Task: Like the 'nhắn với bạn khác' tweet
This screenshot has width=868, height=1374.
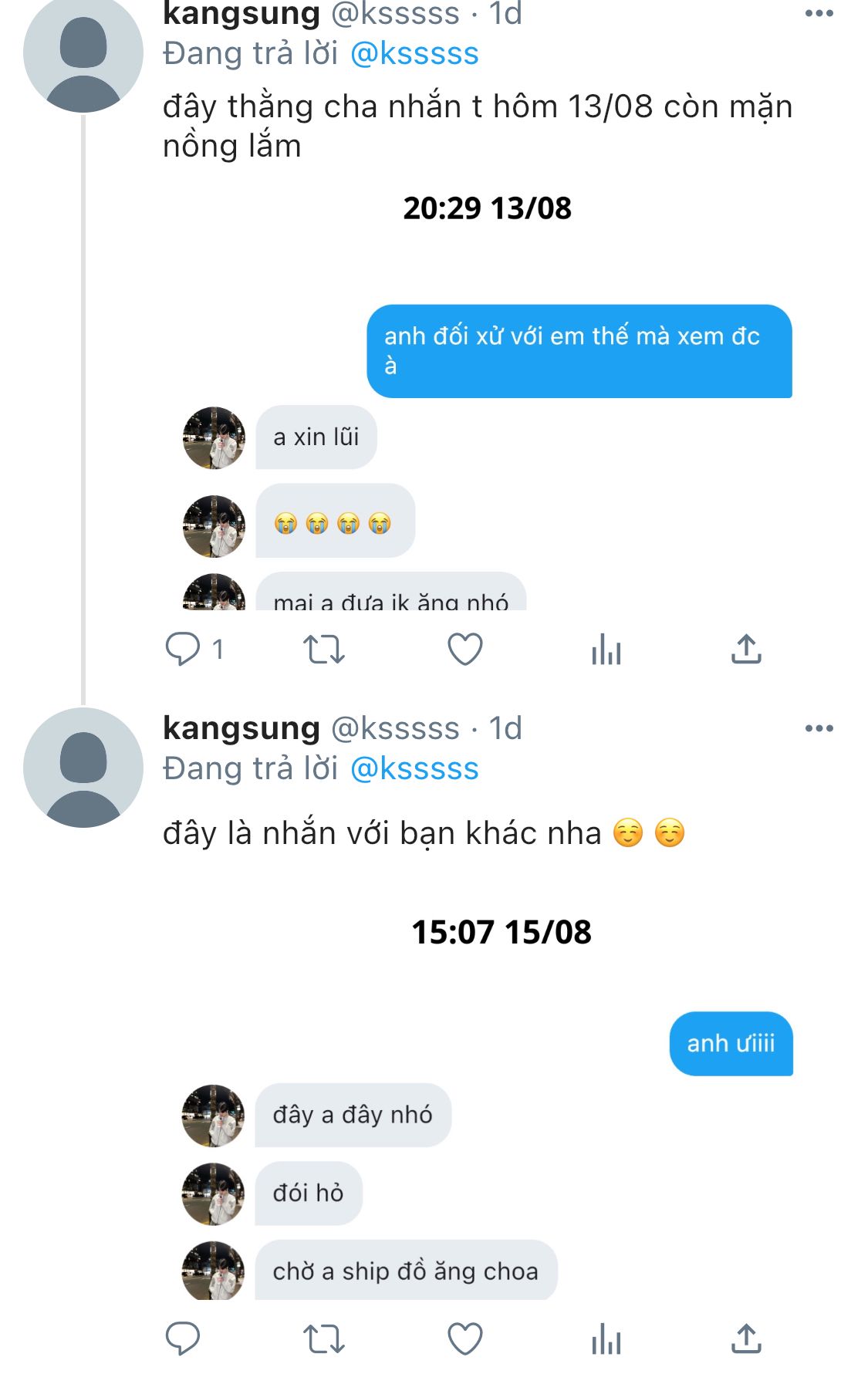Action: click(465, 1339)
